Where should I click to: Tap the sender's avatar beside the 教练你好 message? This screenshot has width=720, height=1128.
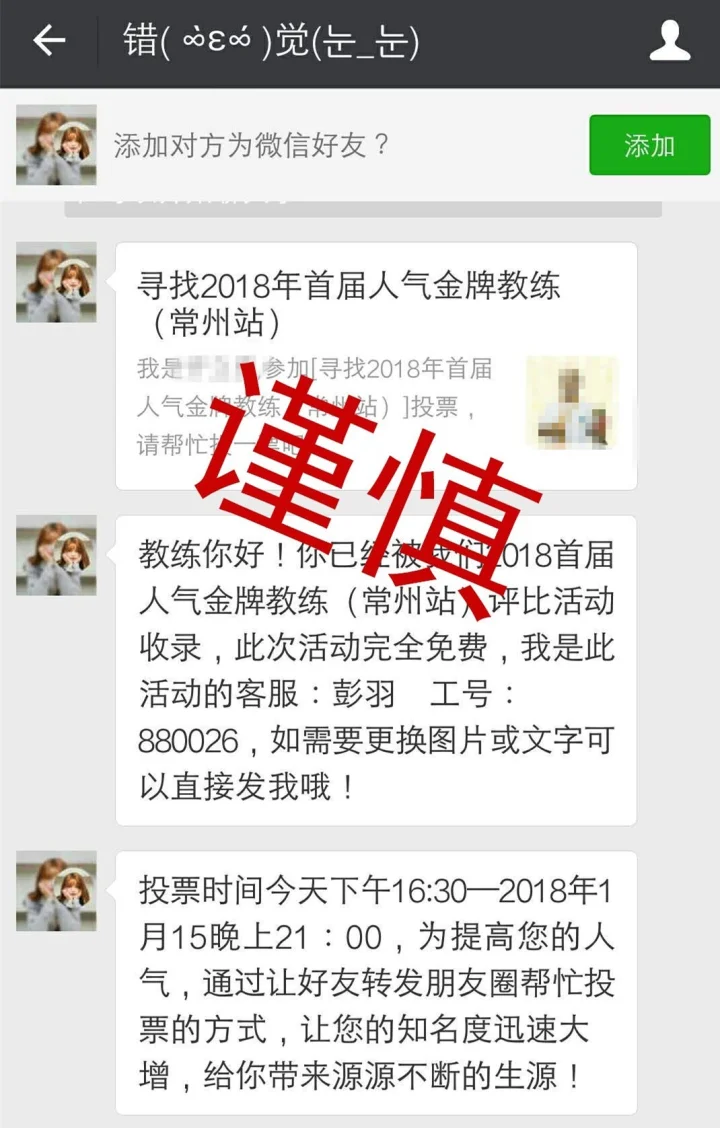click(x=56, y=555)
